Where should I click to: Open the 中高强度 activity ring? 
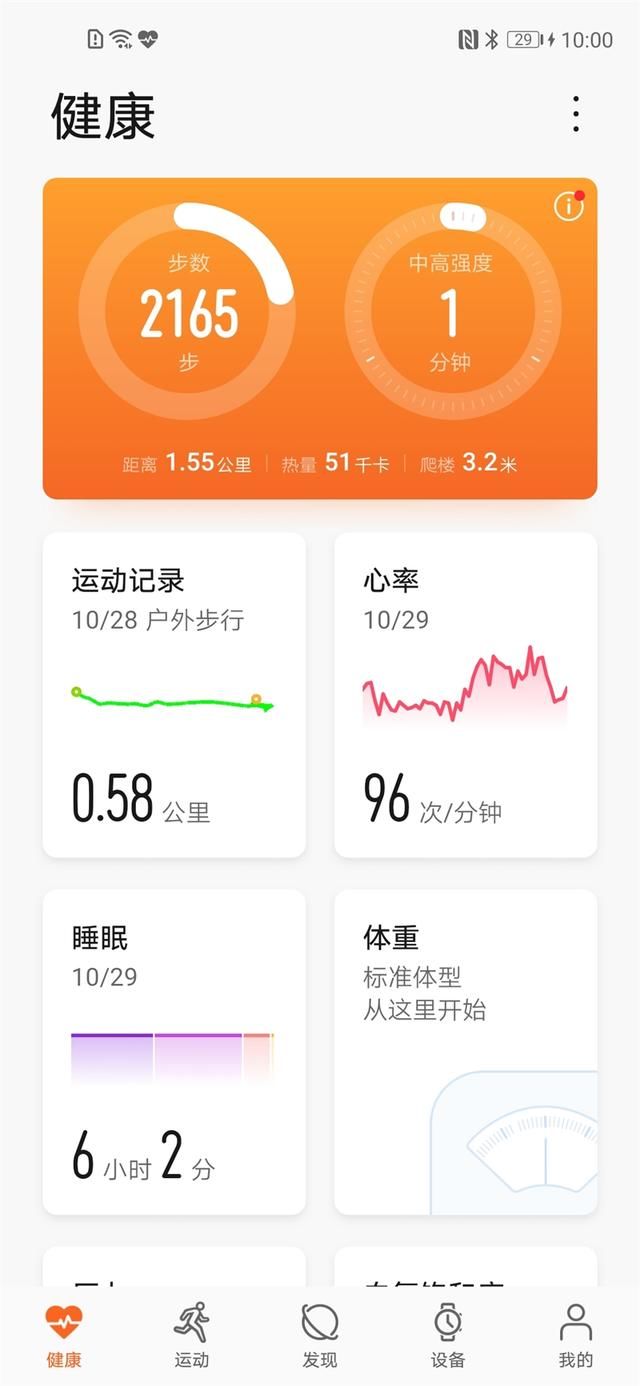[x=451, y=312]
